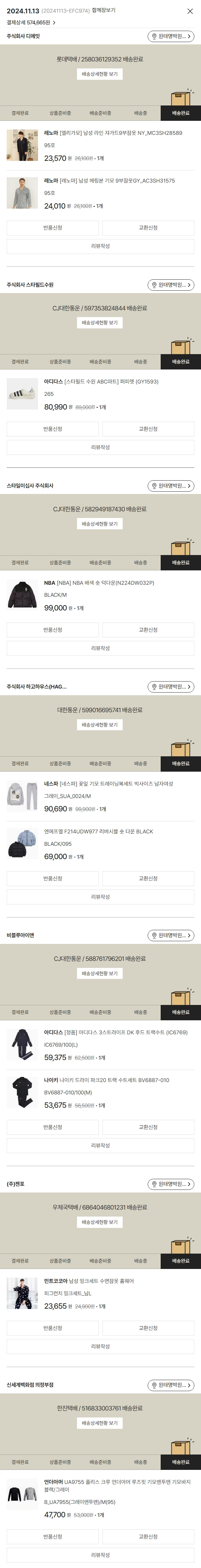Request exchange for 비블루아이앤 order
The height and width of the screenshot is (1568, 201).
coord(148,1127)
